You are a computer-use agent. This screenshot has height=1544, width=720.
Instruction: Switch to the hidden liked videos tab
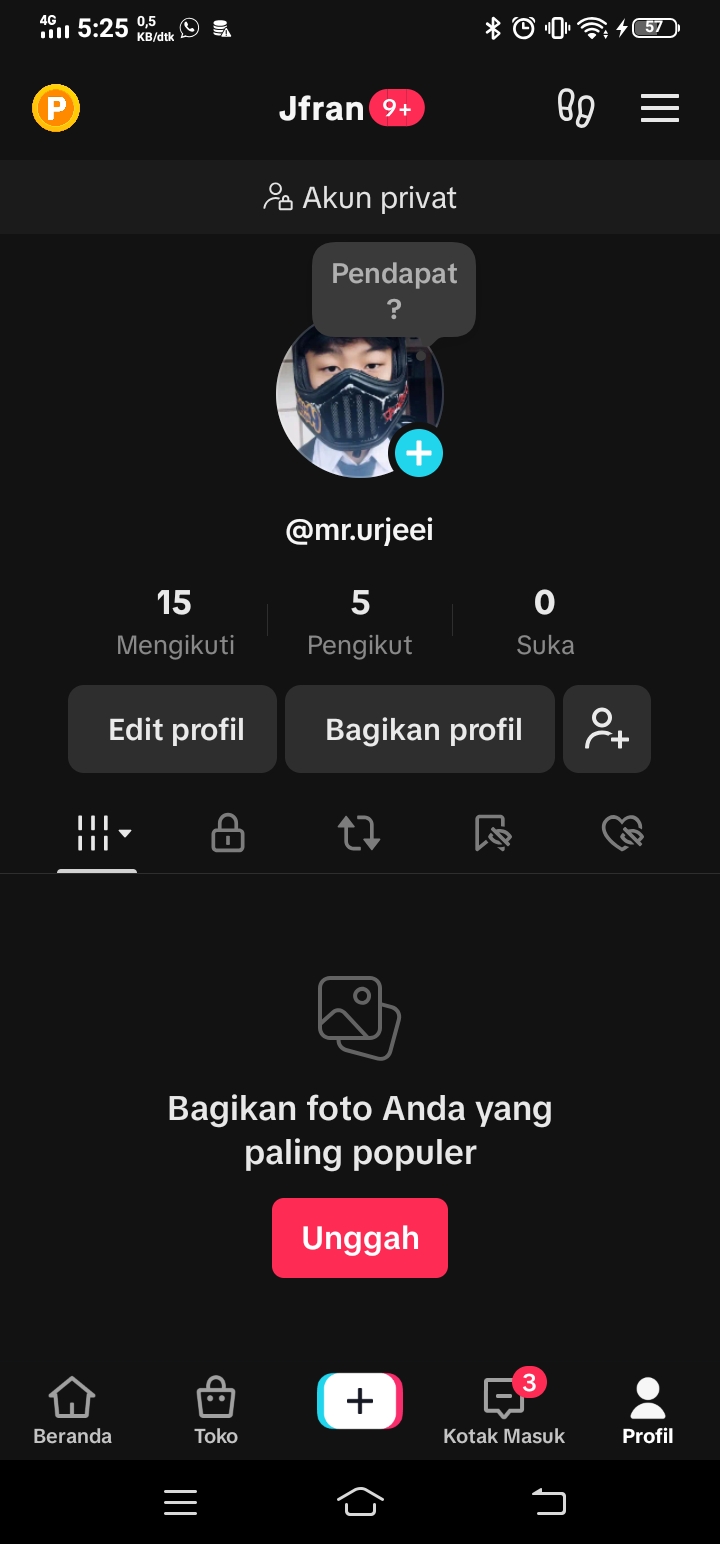(622, 833)
